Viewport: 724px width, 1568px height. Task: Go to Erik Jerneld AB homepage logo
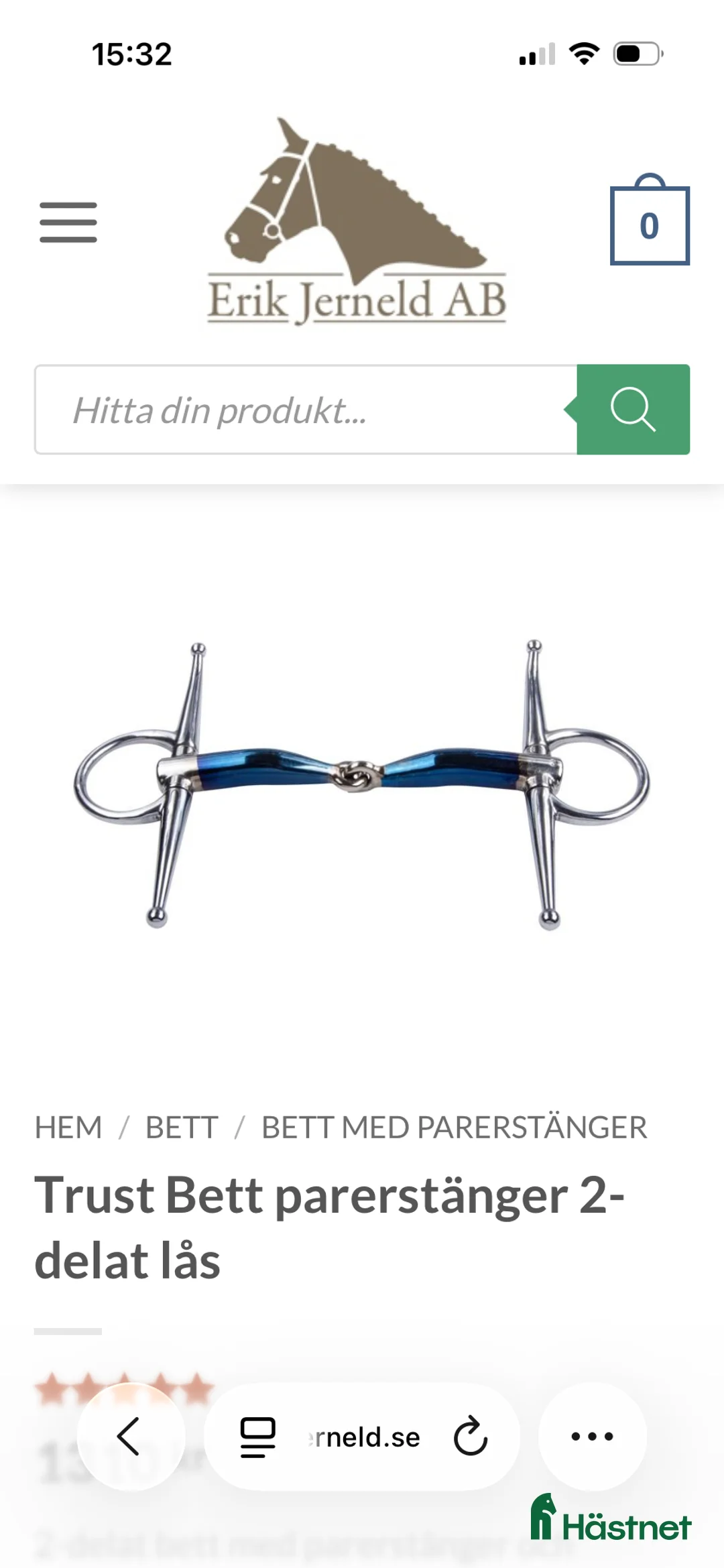(x=356, y=222)
